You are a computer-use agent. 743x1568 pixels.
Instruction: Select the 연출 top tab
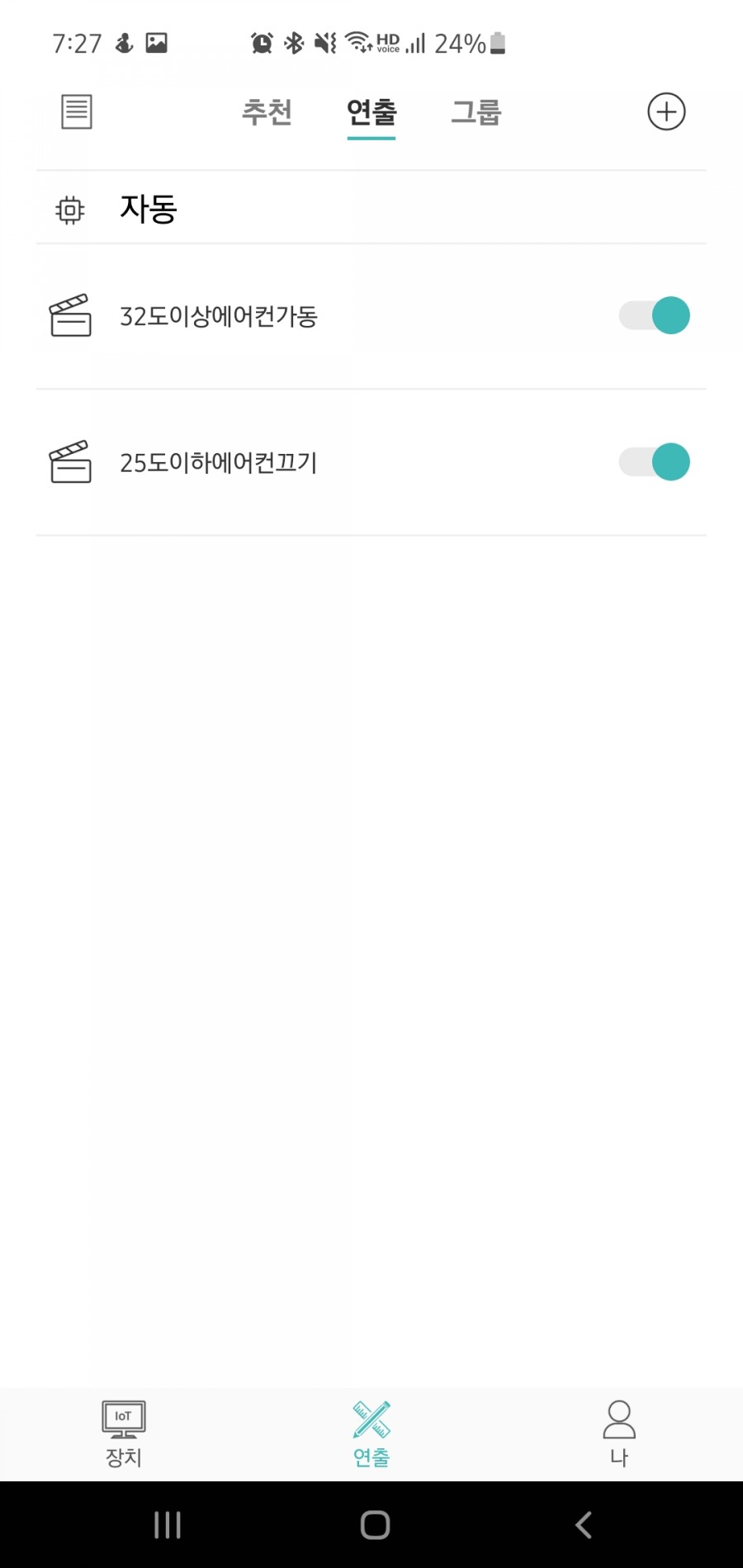[x=371, y=112]
